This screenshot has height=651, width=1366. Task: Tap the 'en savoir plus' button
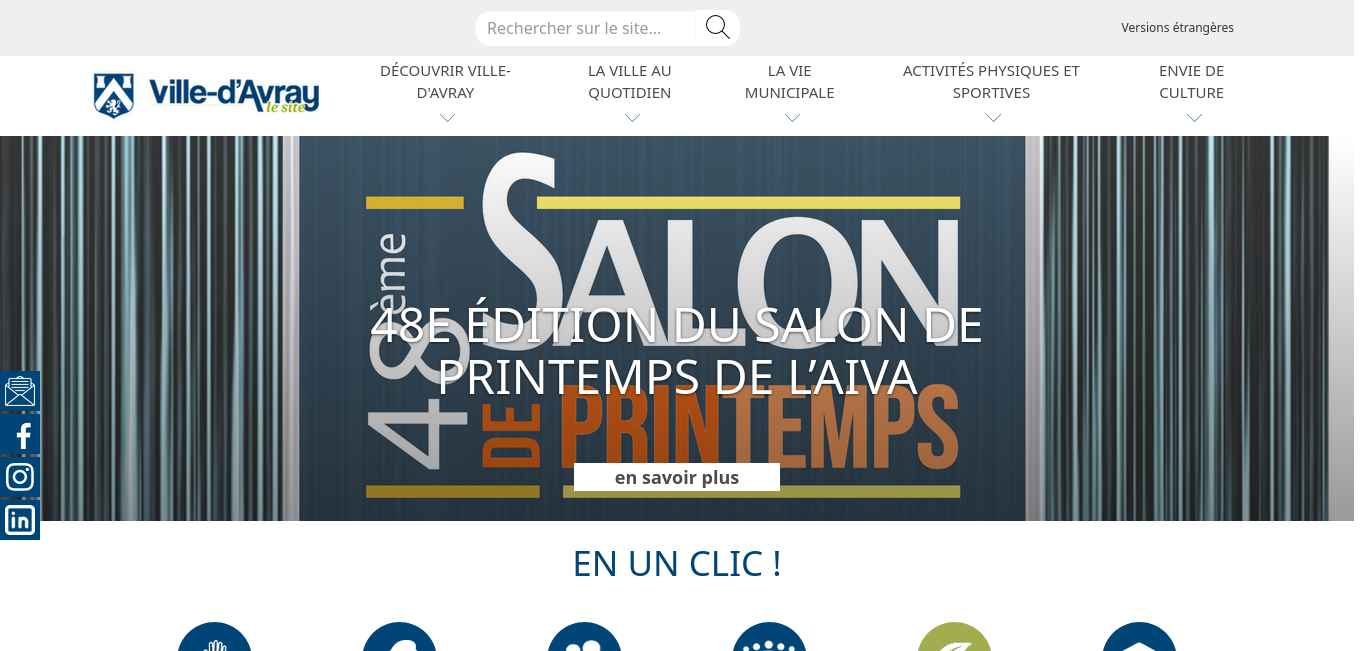pyautogui.click(x=677, y=477)
